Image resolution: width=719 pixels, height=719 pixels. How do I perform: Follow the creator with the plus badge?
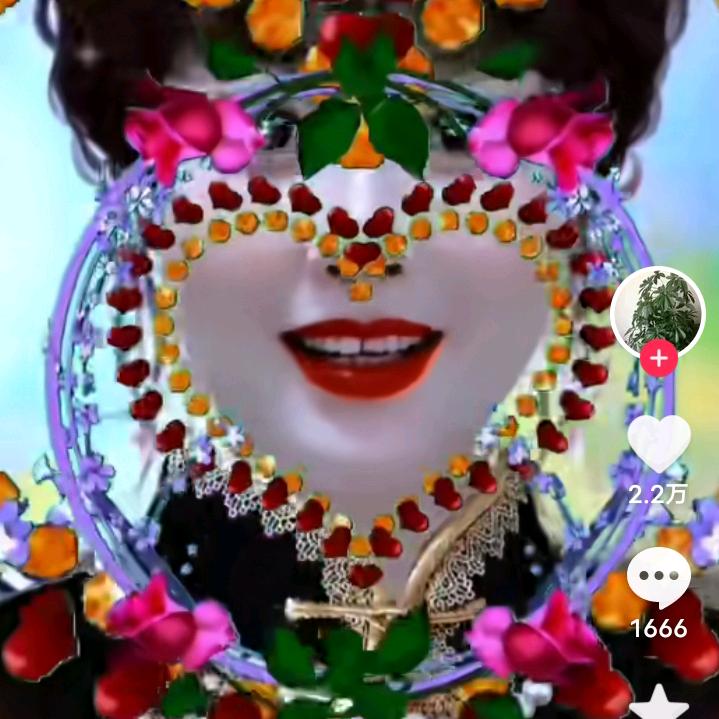(x=658, y=358)
